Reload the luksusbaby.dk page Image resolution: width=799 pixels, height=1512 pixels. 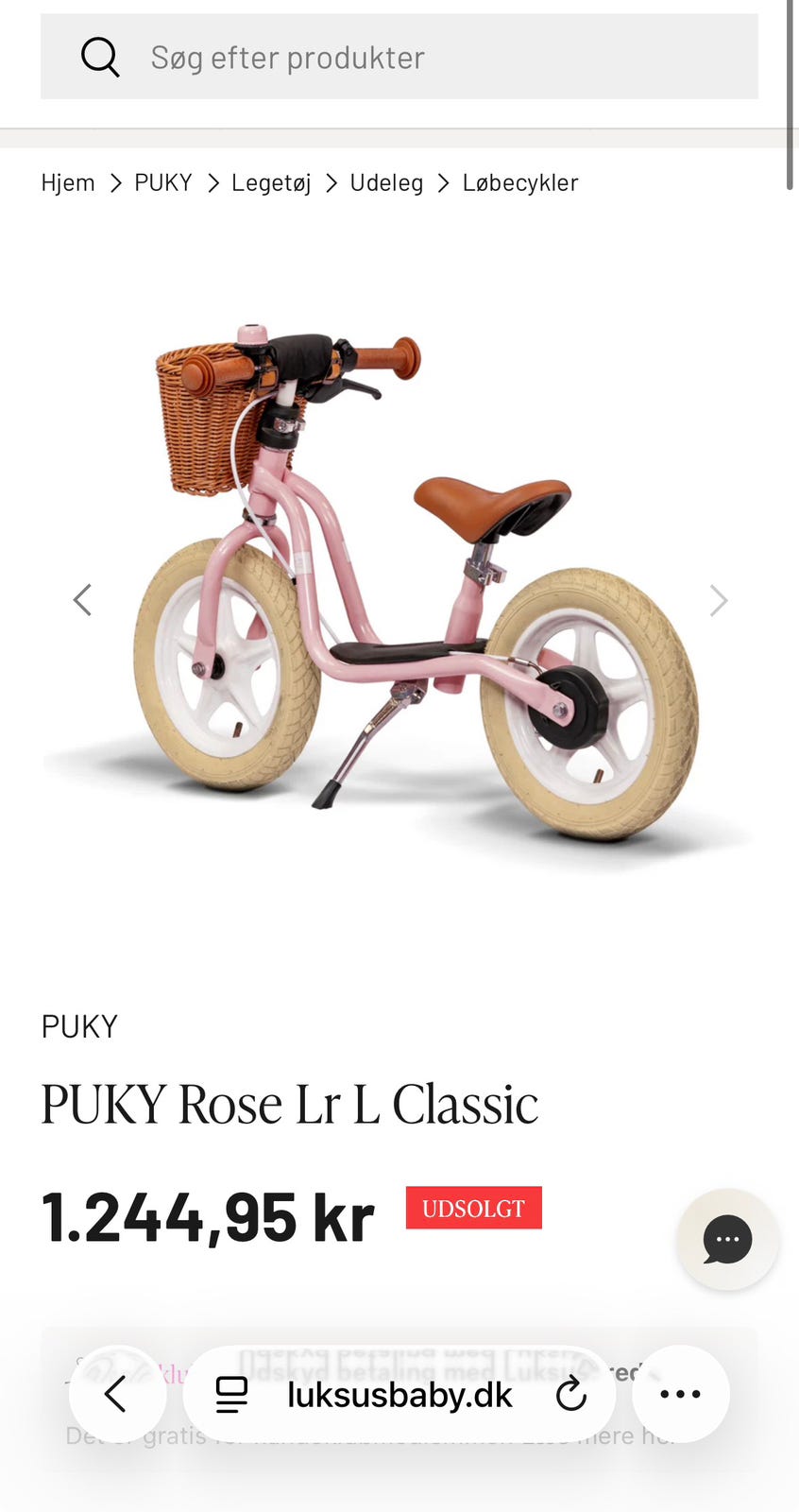point(571,1394)
